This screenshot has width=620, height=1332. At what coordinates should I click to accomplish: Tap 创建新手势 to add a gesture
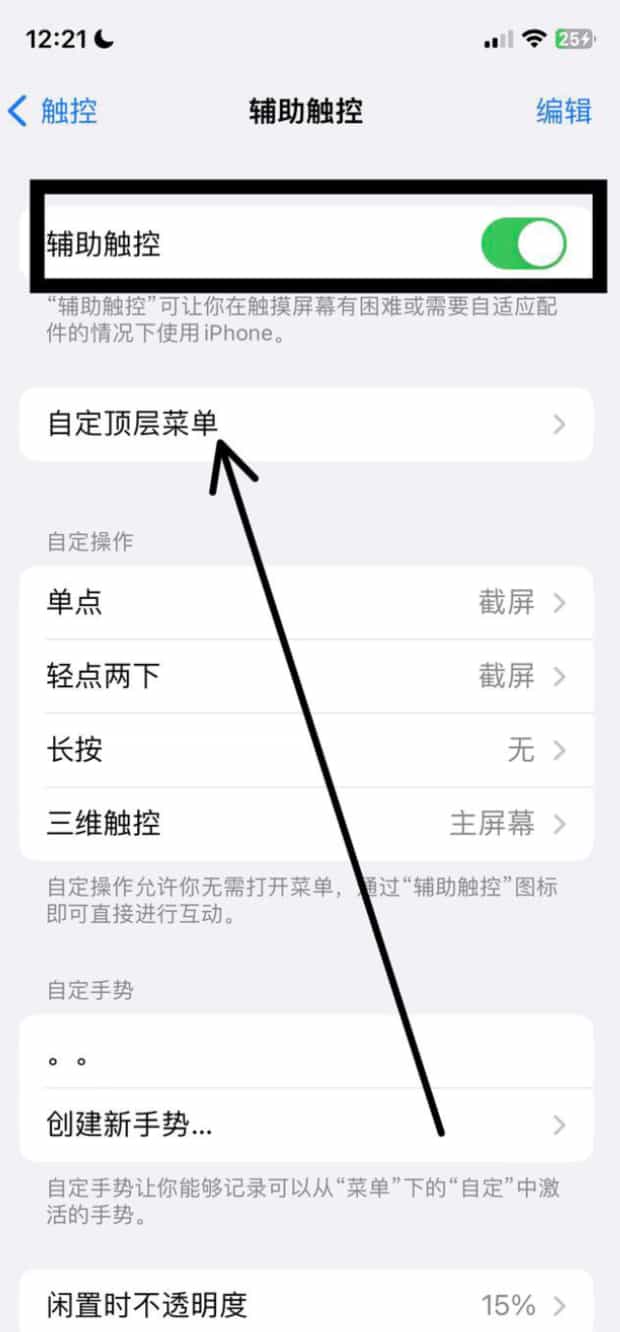coord(306,1125)
